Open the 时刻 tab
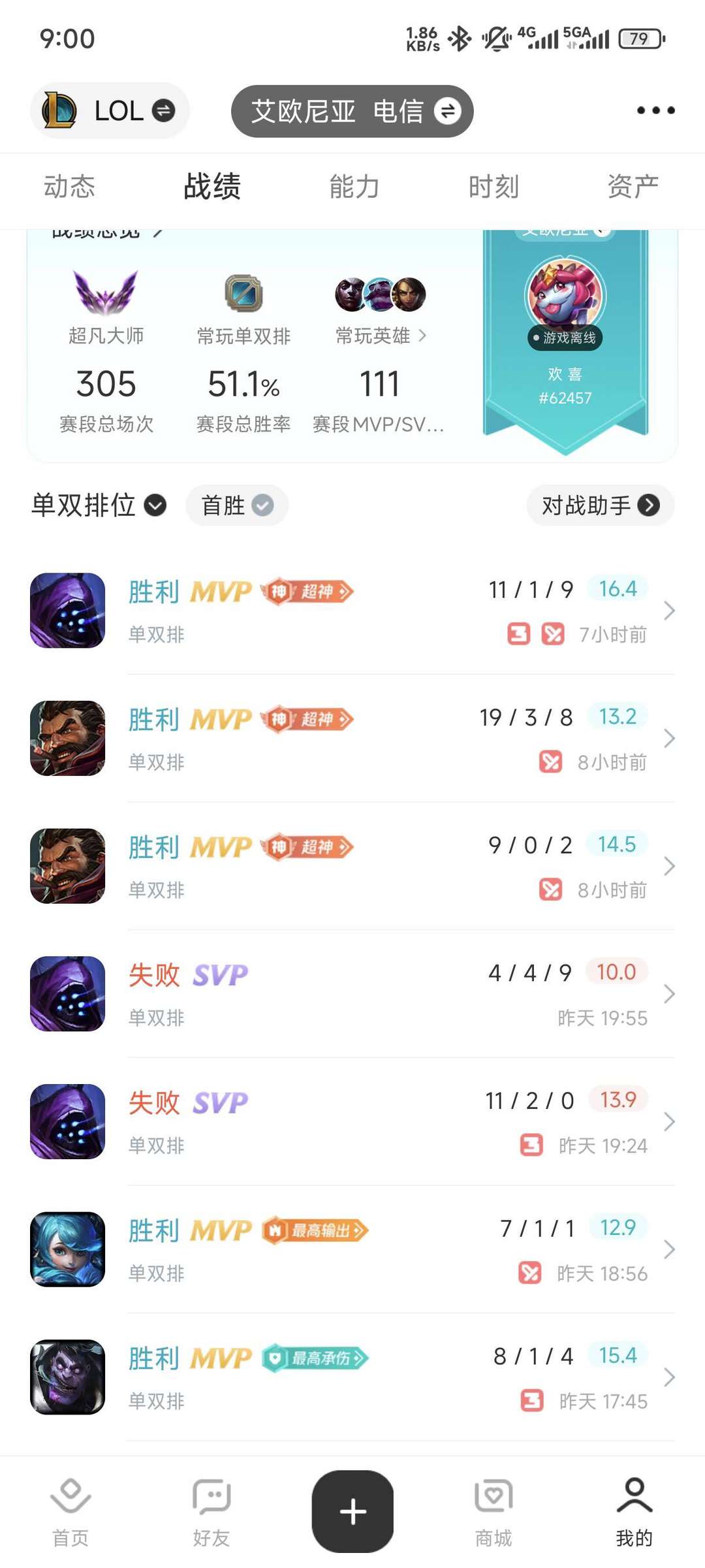The width and height of the screenshot is (705, 1568). 493,187
